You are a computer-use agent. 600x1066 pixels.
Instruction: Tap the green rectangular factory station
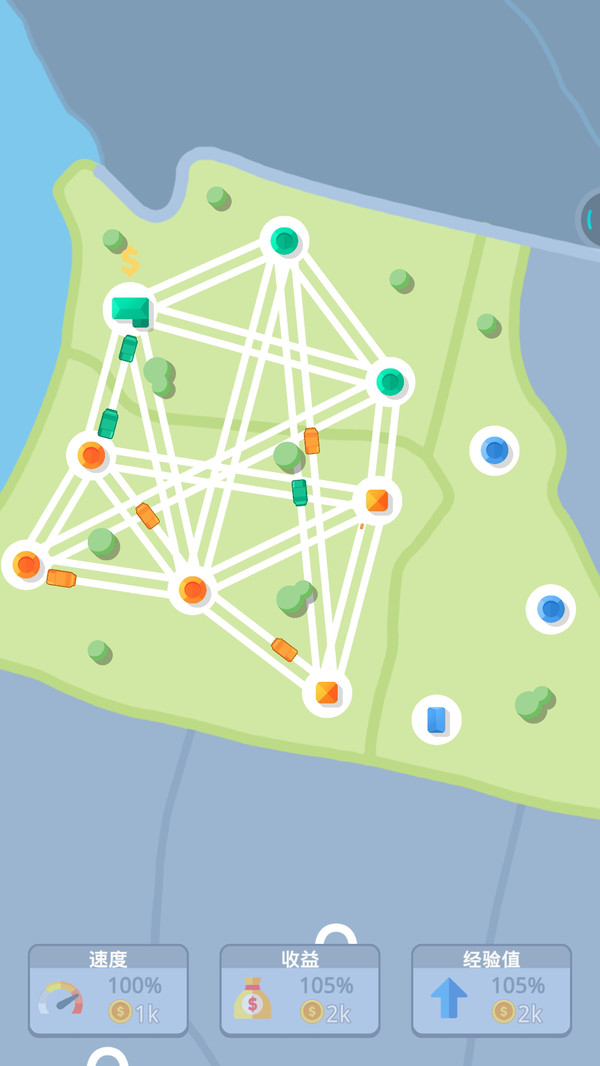pos(130,309)
